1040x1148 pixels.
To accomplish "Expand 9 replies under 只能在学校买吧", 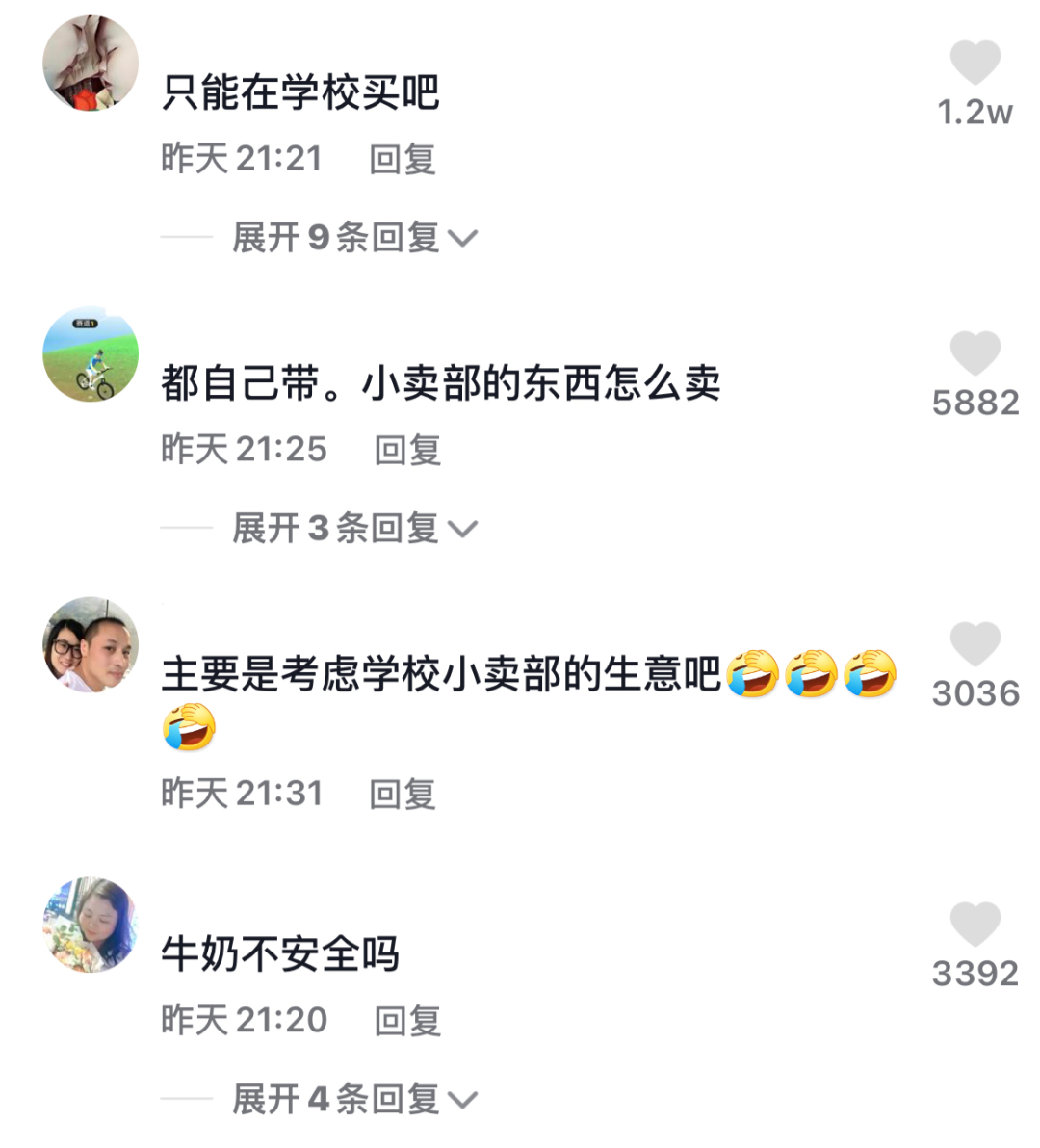I will (353, 237).
